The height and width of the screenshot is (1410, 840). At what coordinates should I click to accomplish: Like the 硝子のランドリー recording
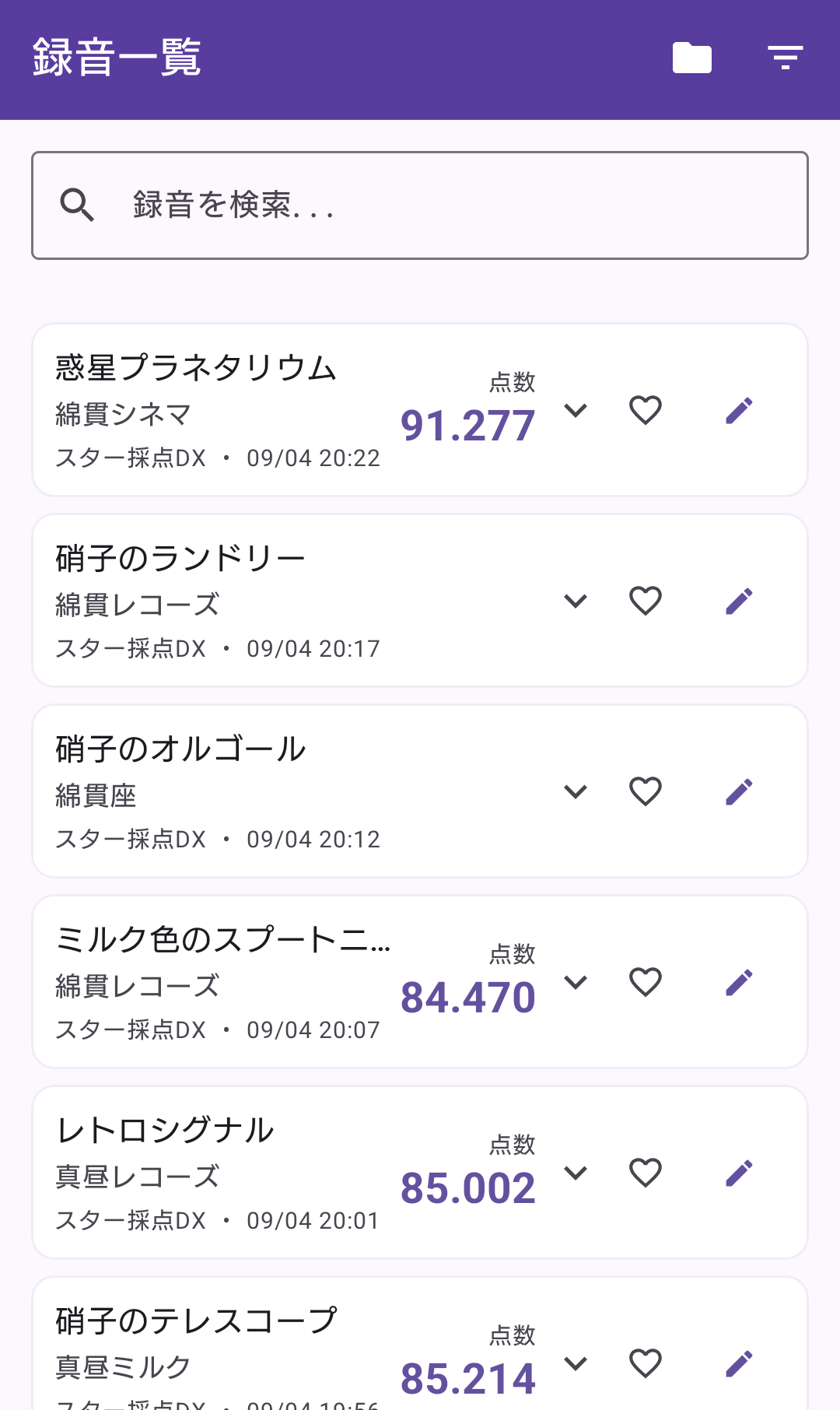pyautogui.click(x=646, y=601)
